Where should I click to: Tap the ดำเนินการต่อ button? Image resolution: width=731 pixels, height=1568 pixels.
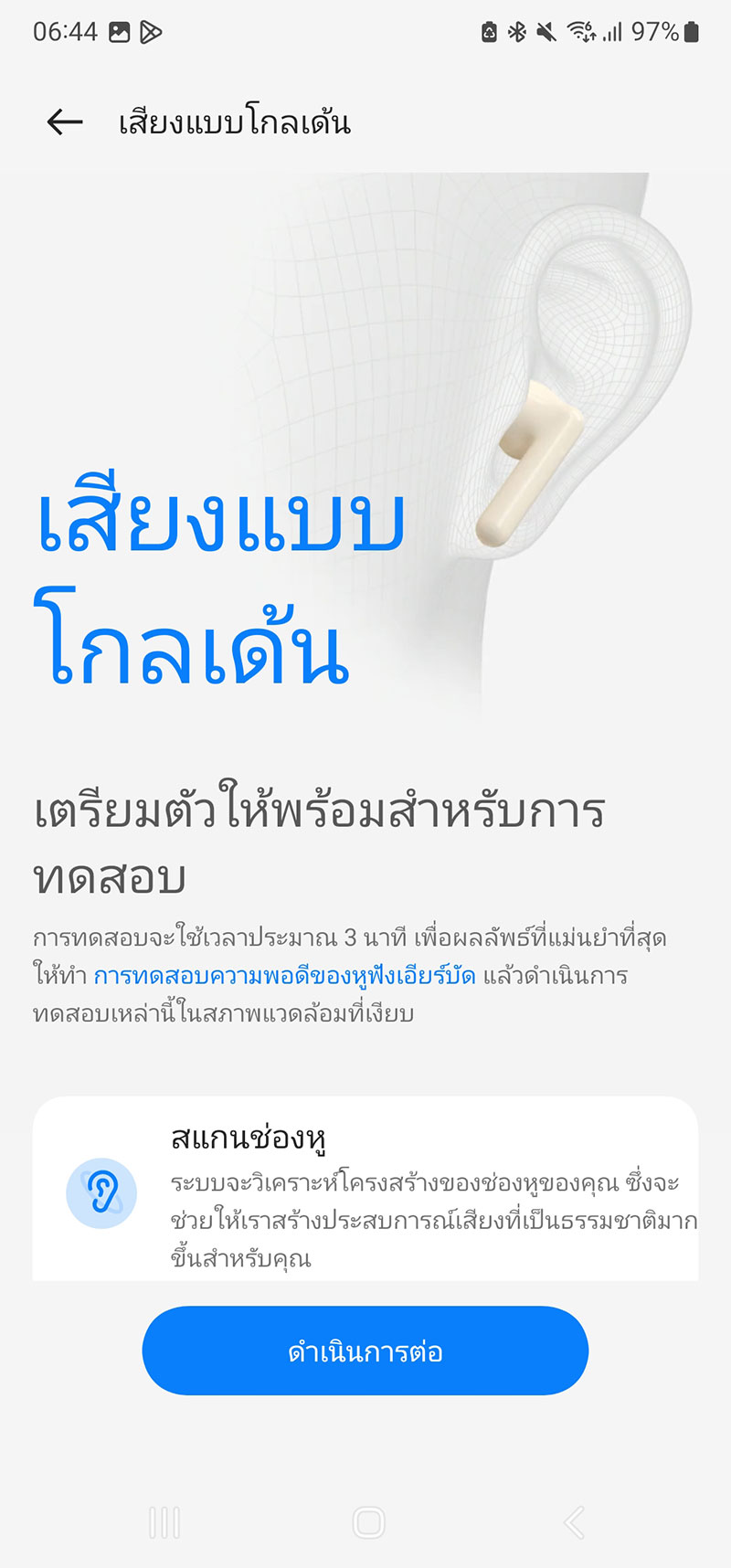point(365,1351)
